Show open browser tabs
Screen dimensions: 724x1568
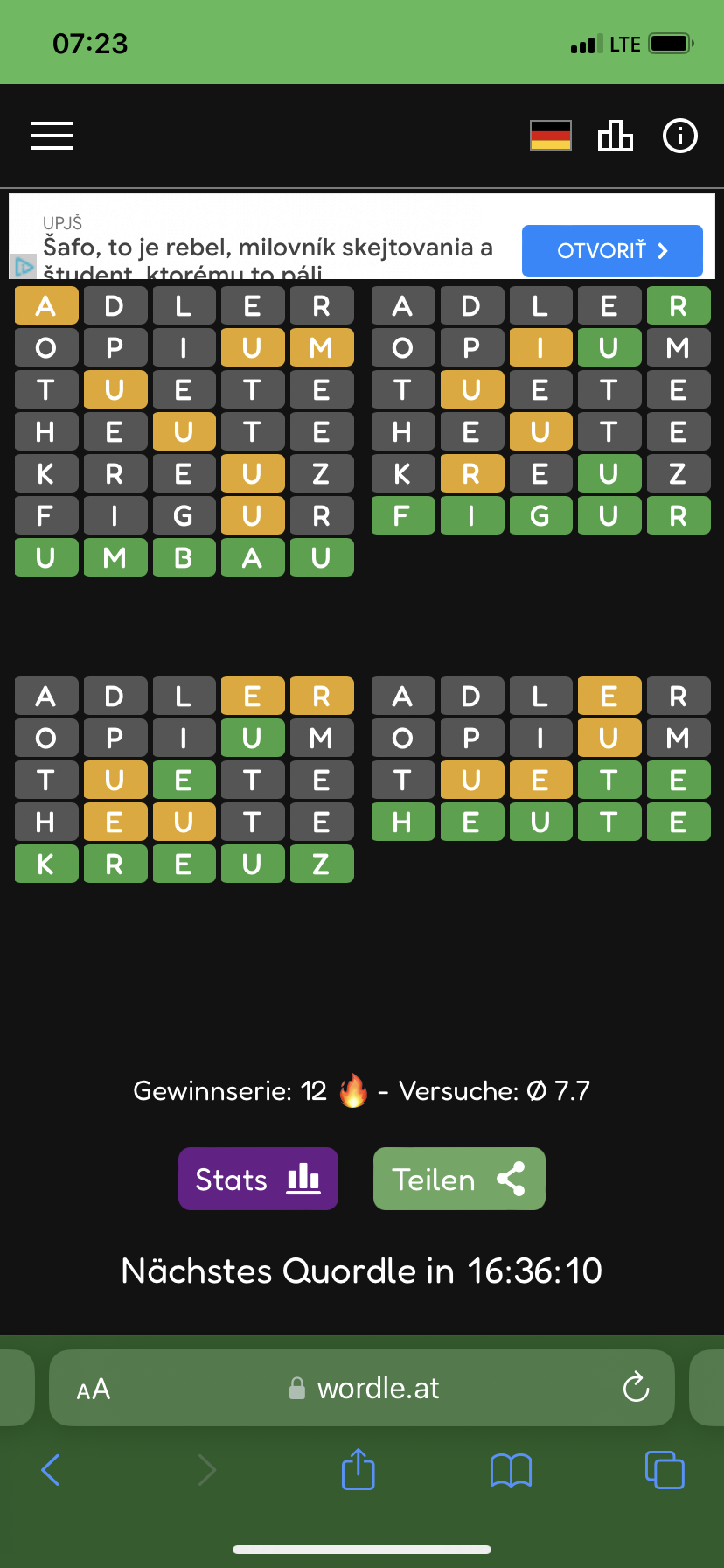(x=665, y=1469)
